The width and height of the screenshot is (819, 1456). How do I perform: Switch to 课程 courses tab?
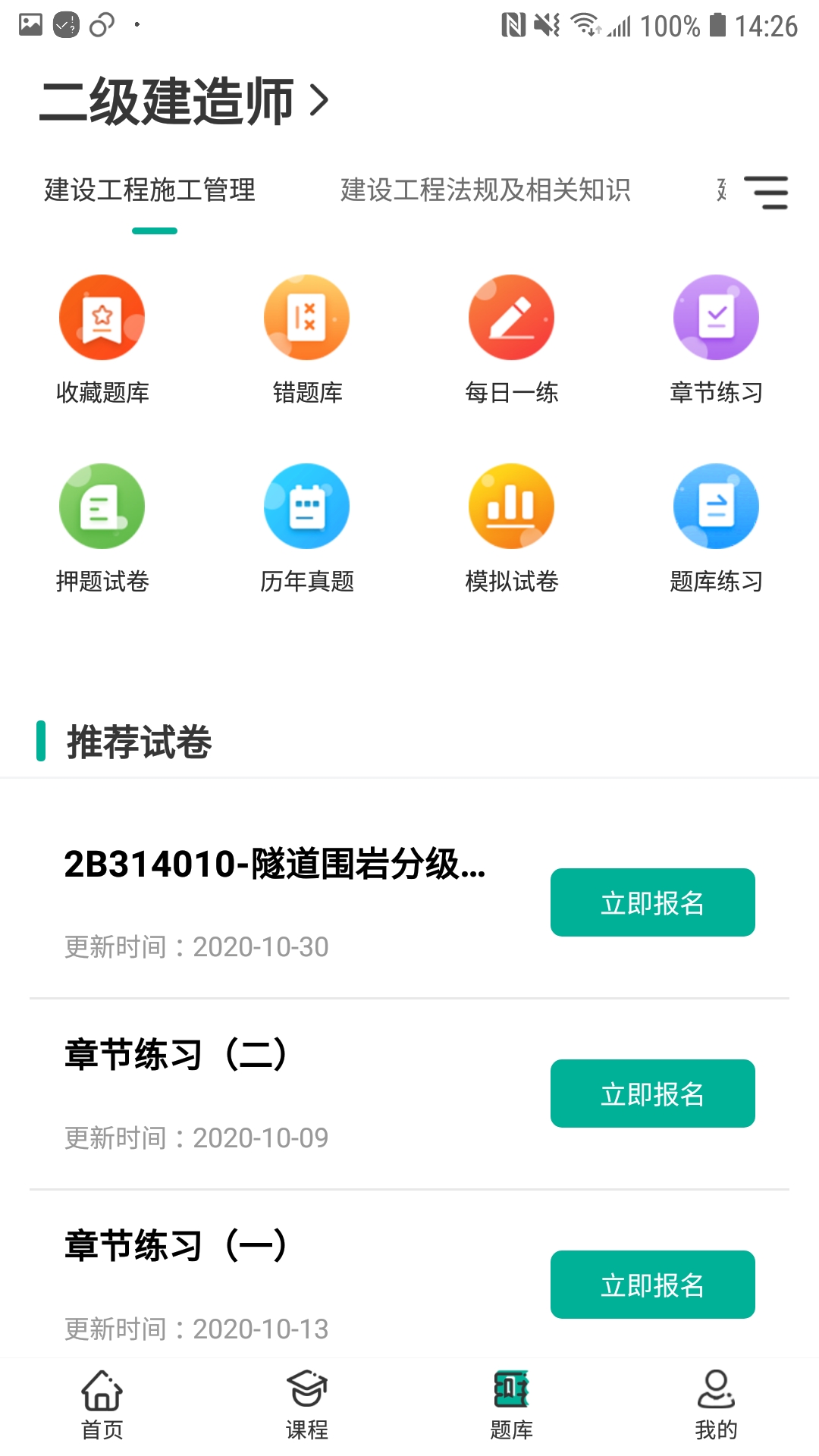[307, 1404]
